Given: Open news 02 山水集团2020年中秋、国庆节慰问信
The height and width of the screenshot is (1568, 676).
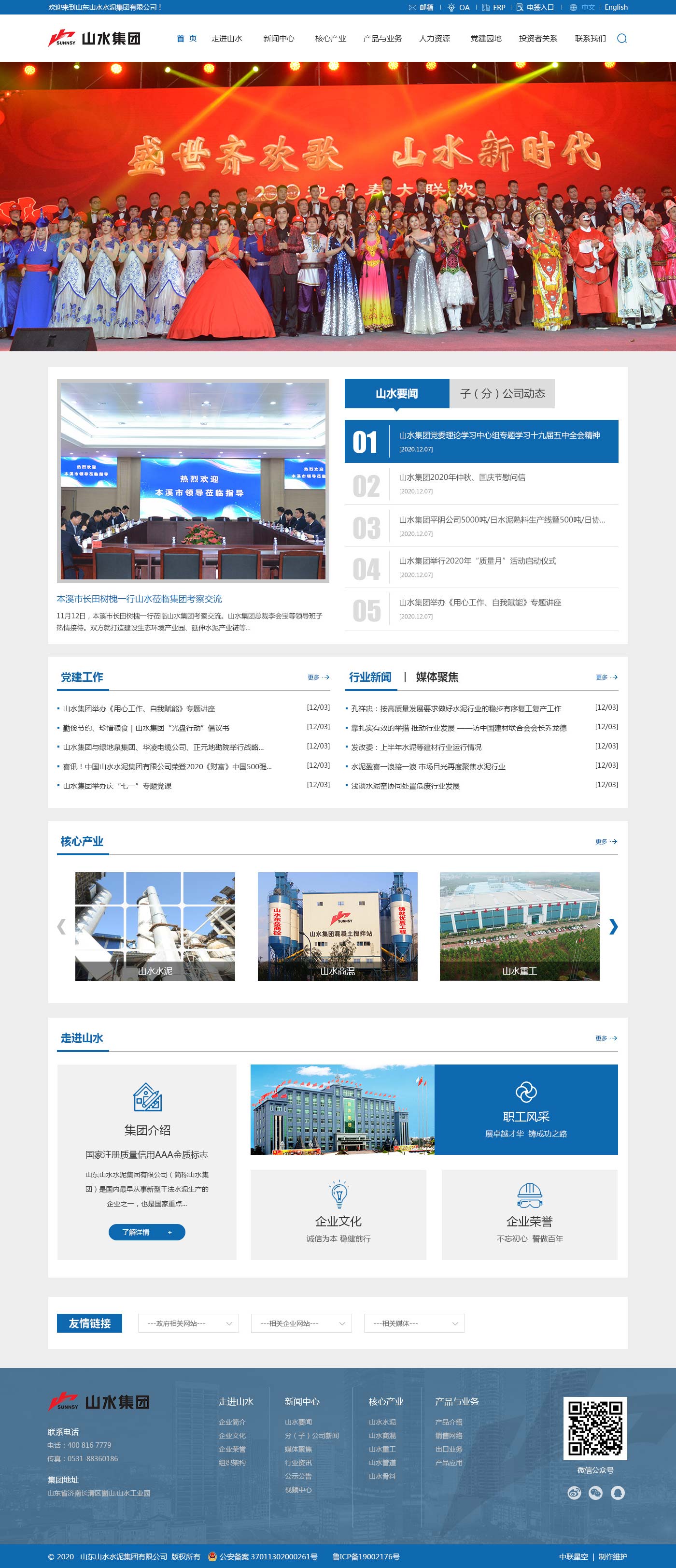Looking at the screenshot, I should point(462,477).
